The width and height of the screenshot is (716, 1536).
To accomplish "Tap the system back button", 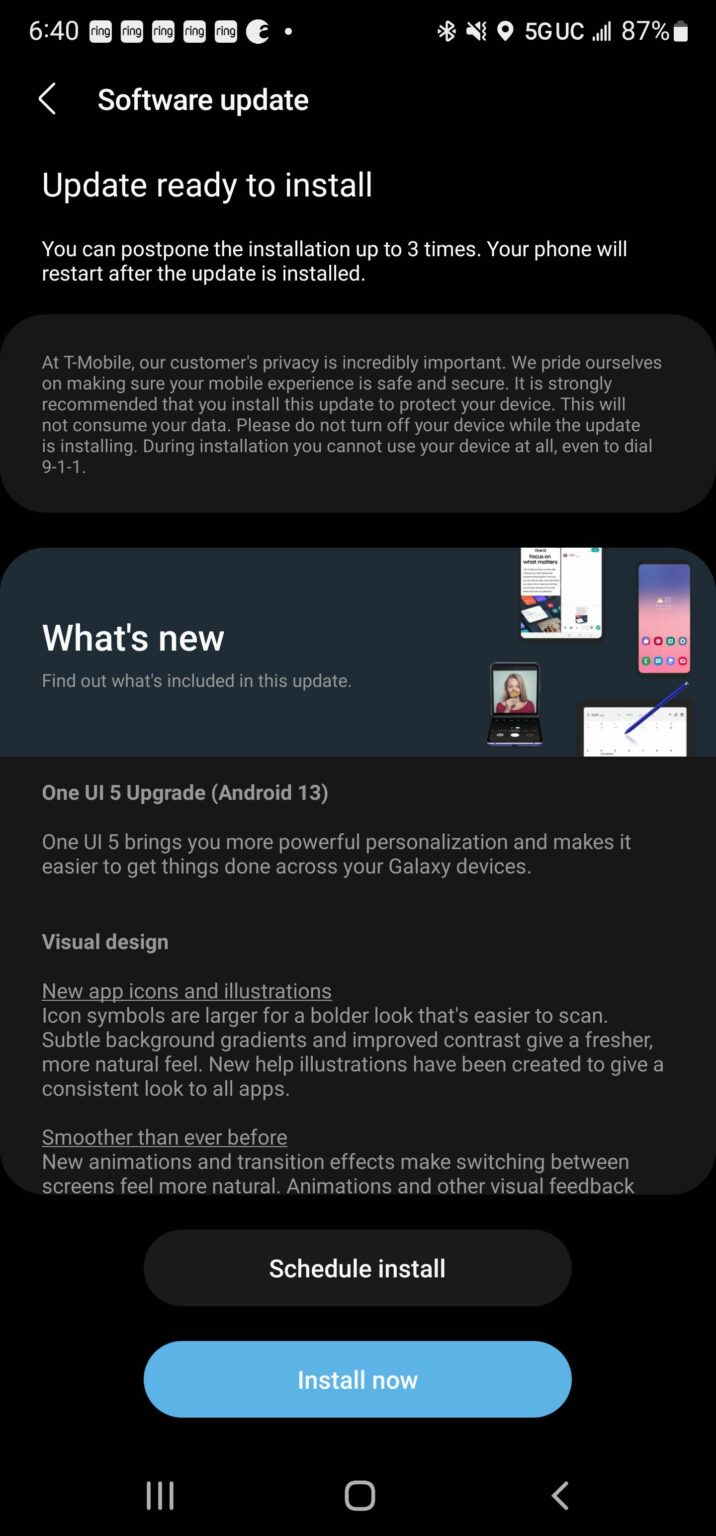I will 560,1496.
